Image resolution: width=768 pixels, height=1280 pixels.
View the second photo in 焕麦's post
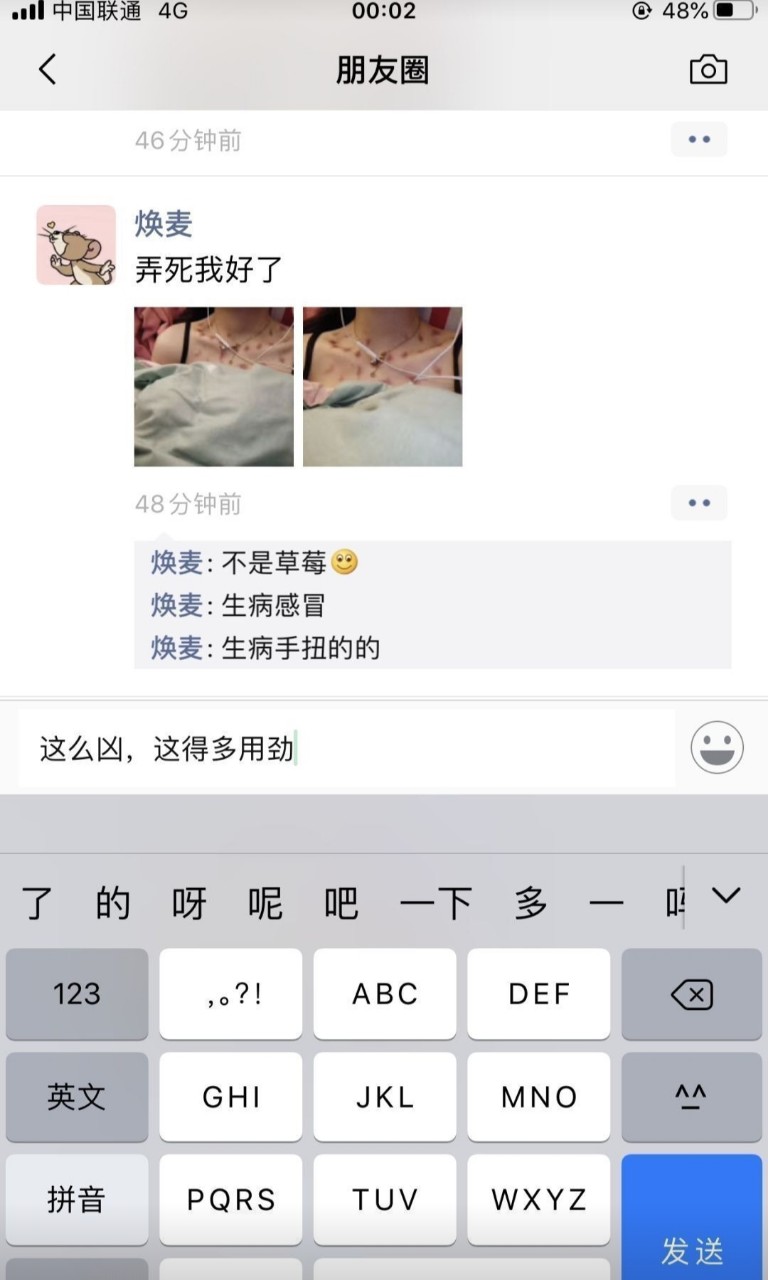[382, 386]
